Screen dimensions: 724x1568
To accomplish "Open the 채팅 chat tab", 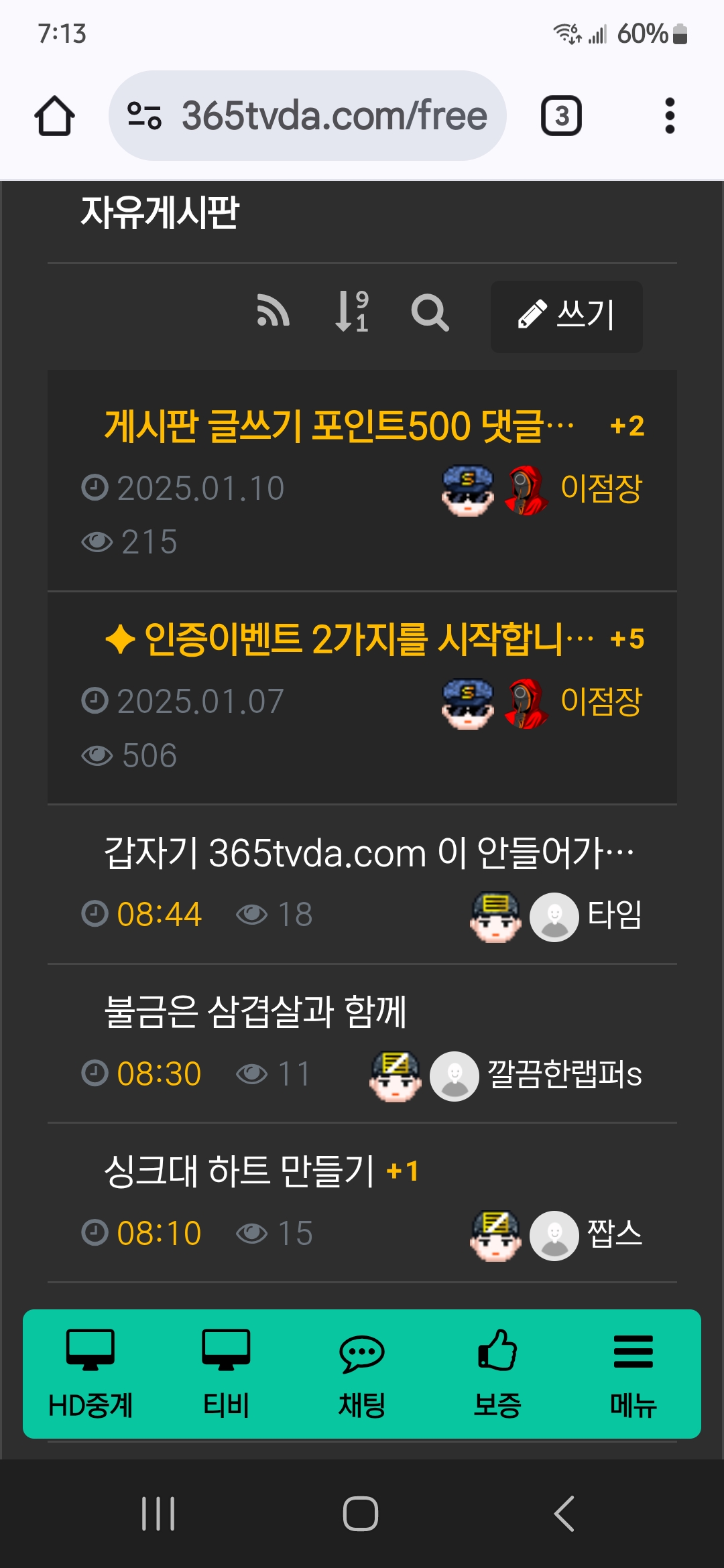I will [x=362, y=1374].
